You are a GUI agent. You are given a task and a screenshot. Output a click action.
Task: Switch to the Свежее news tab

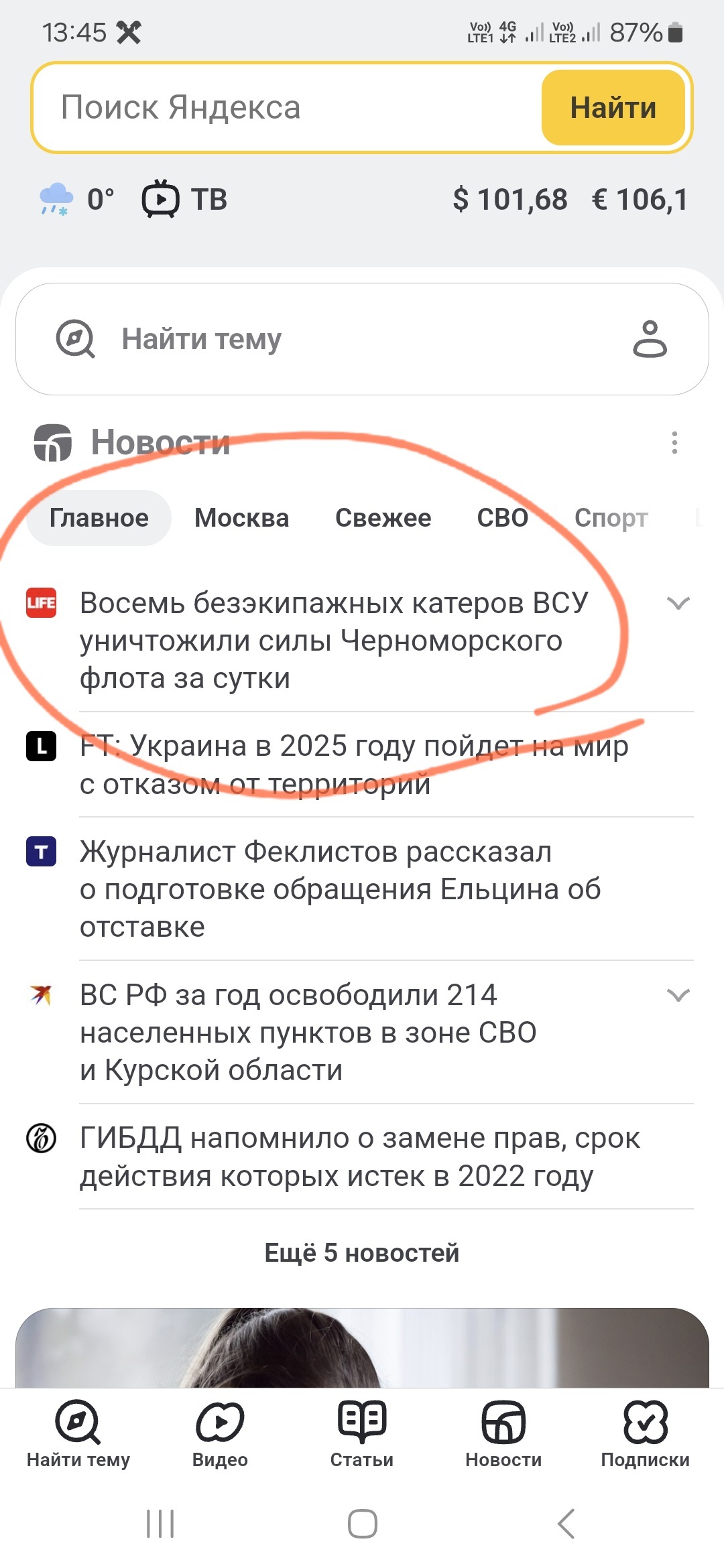pyautogui.click(x=383, y=518)
